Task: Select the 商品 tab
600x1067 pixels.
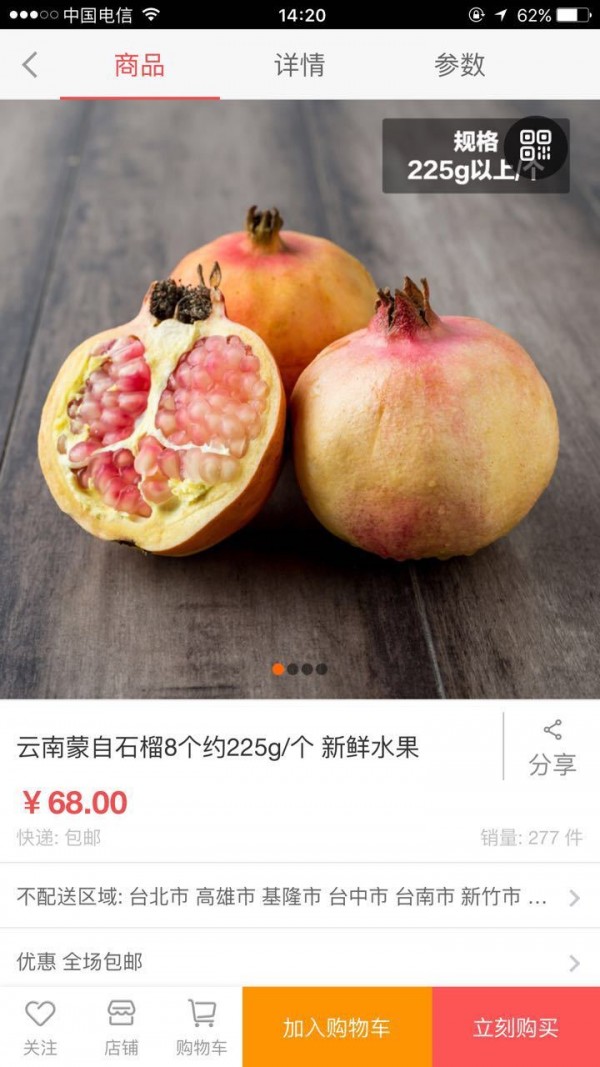Action: (139, 65)
